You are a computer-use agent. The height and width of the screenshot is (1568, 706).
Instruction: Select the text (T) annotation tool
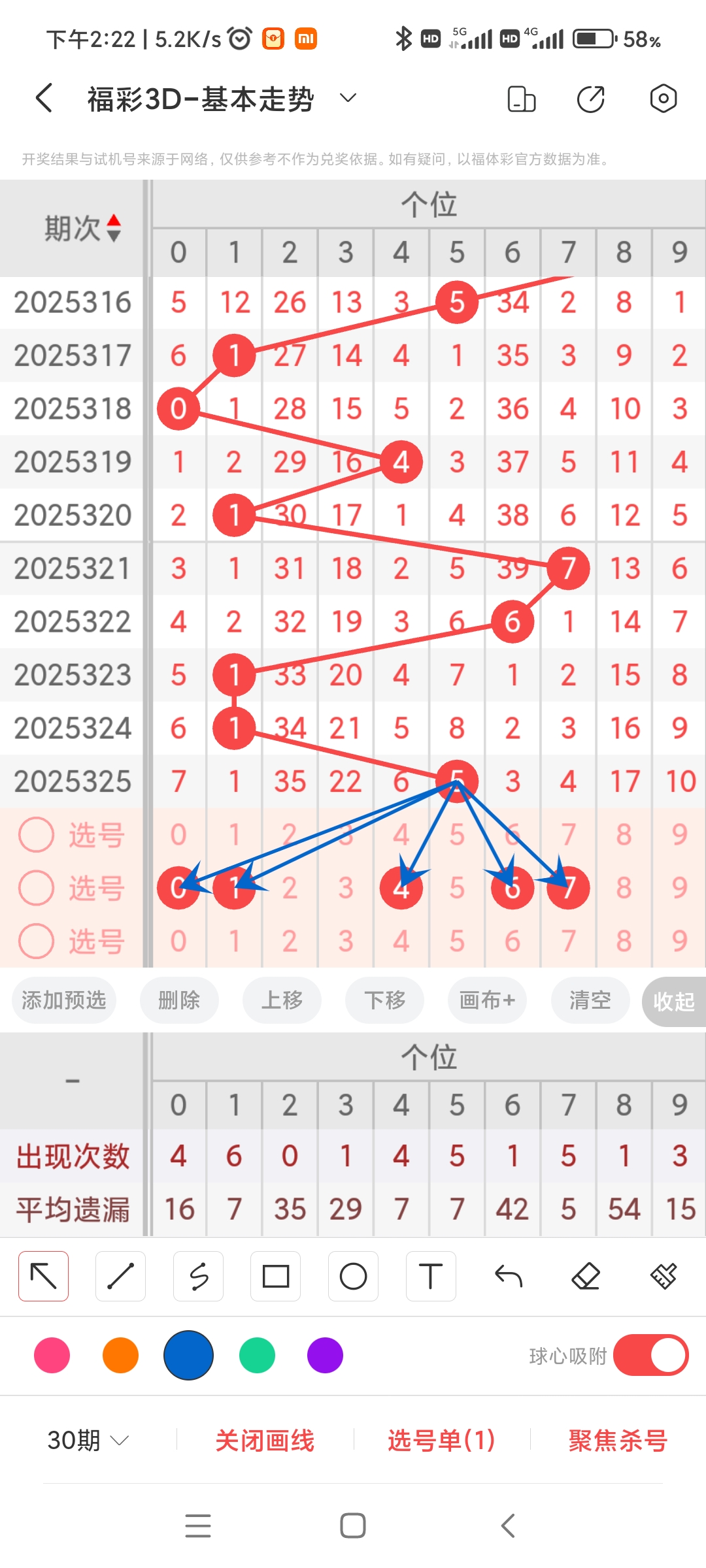[431, 1275]
